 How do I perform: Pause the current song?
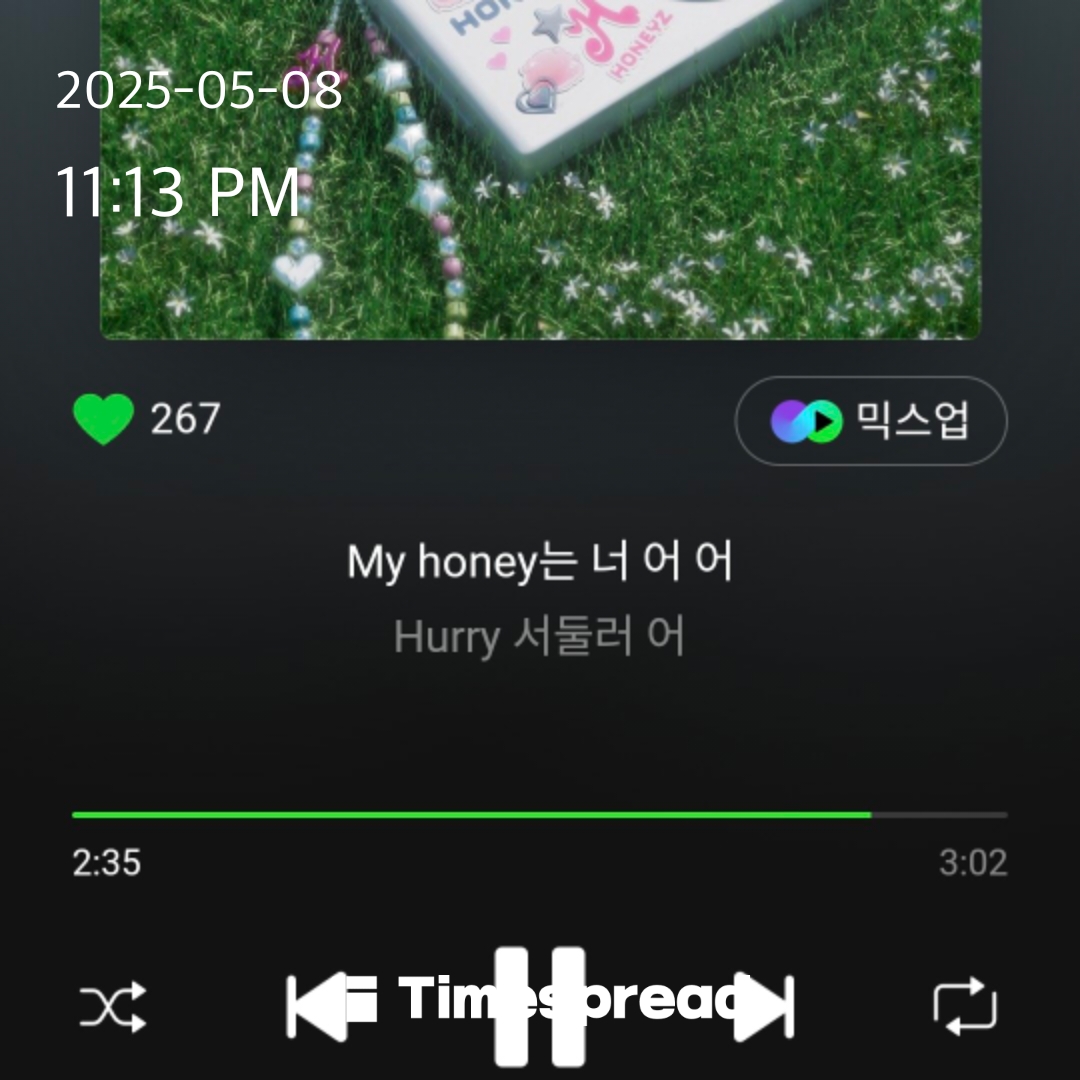coord(540,1006)
